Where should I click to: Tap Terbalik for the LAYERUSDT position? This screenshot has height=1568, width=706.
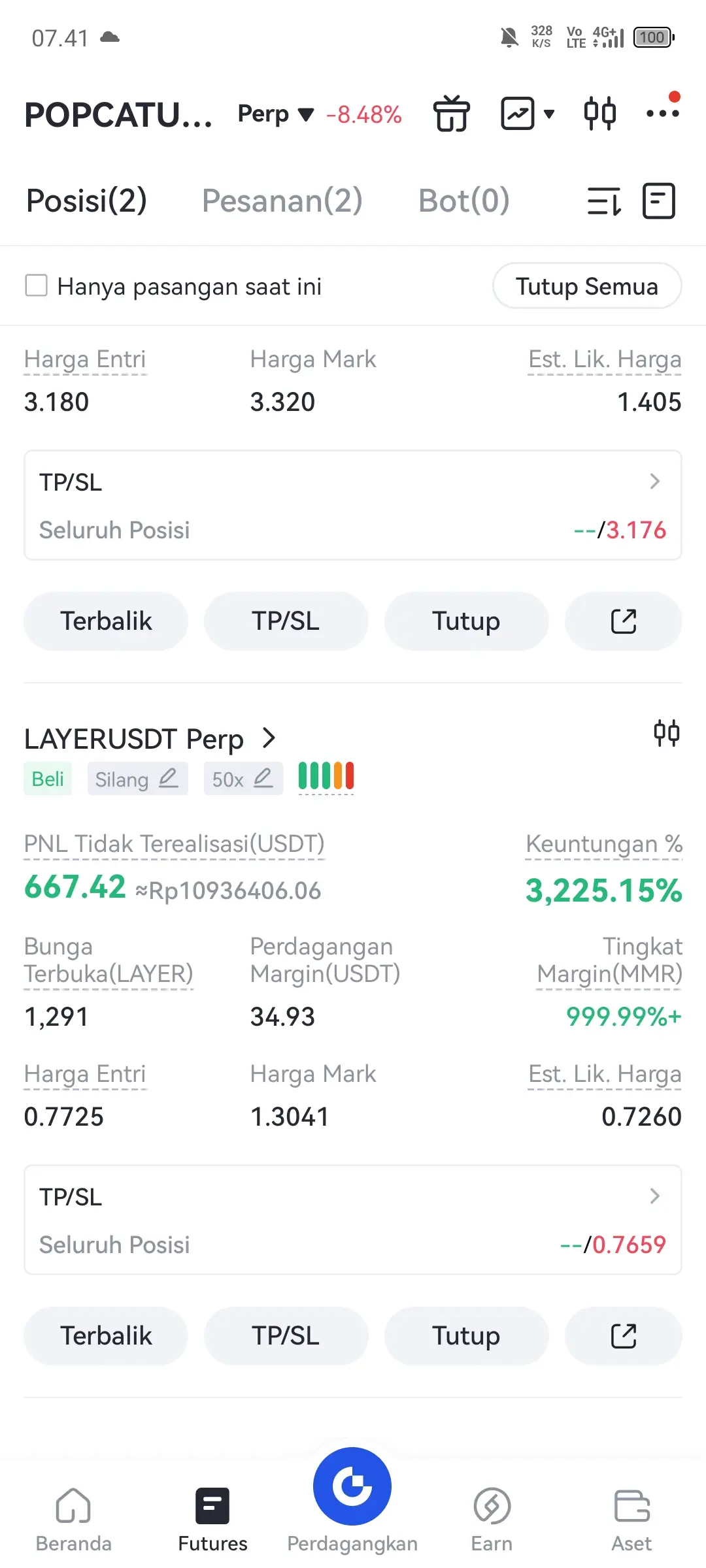pyautogui.click(x=106, y=1336)
